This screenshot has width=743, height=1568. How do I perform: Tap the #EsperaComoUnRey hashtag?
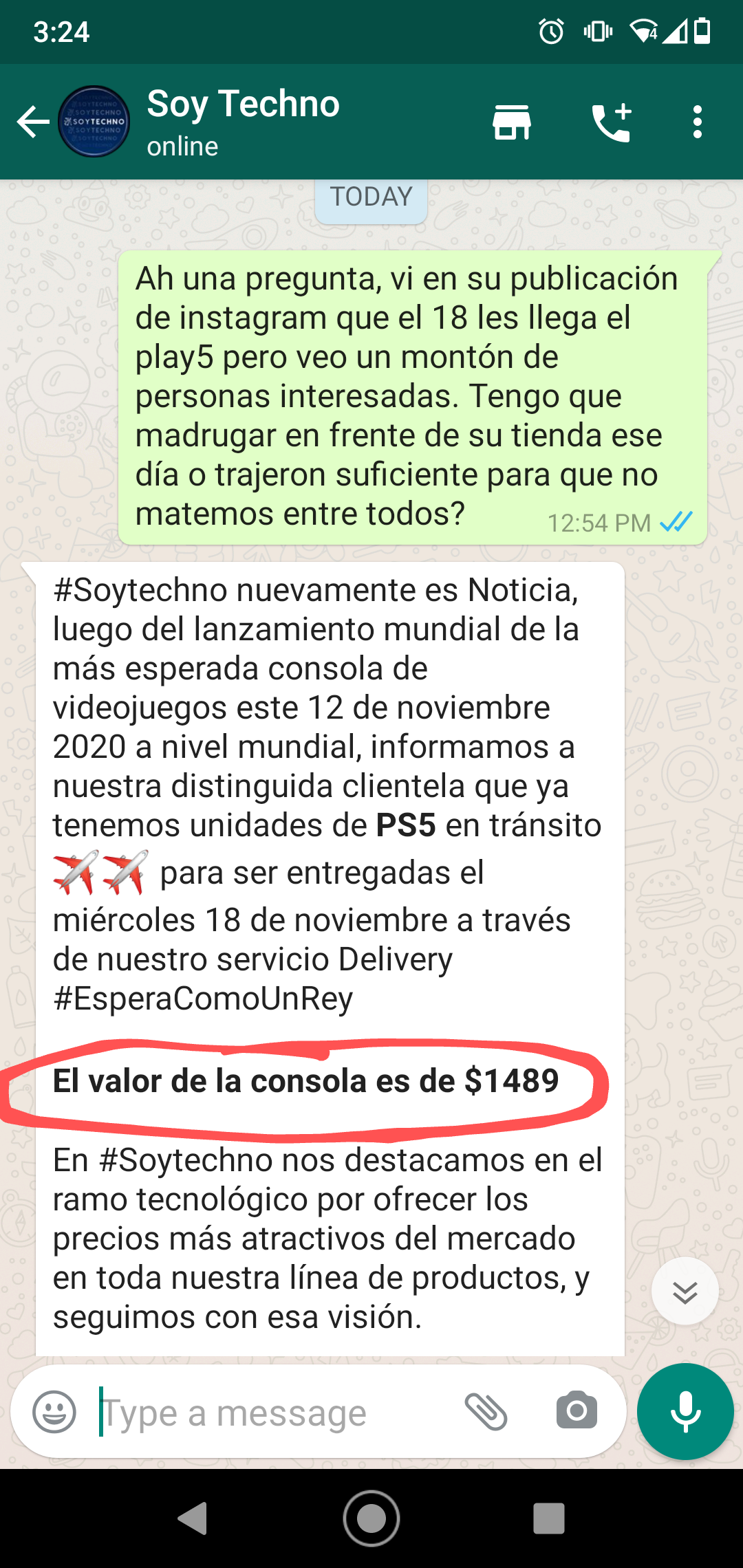pyautogui.click(x=203, y=999)
